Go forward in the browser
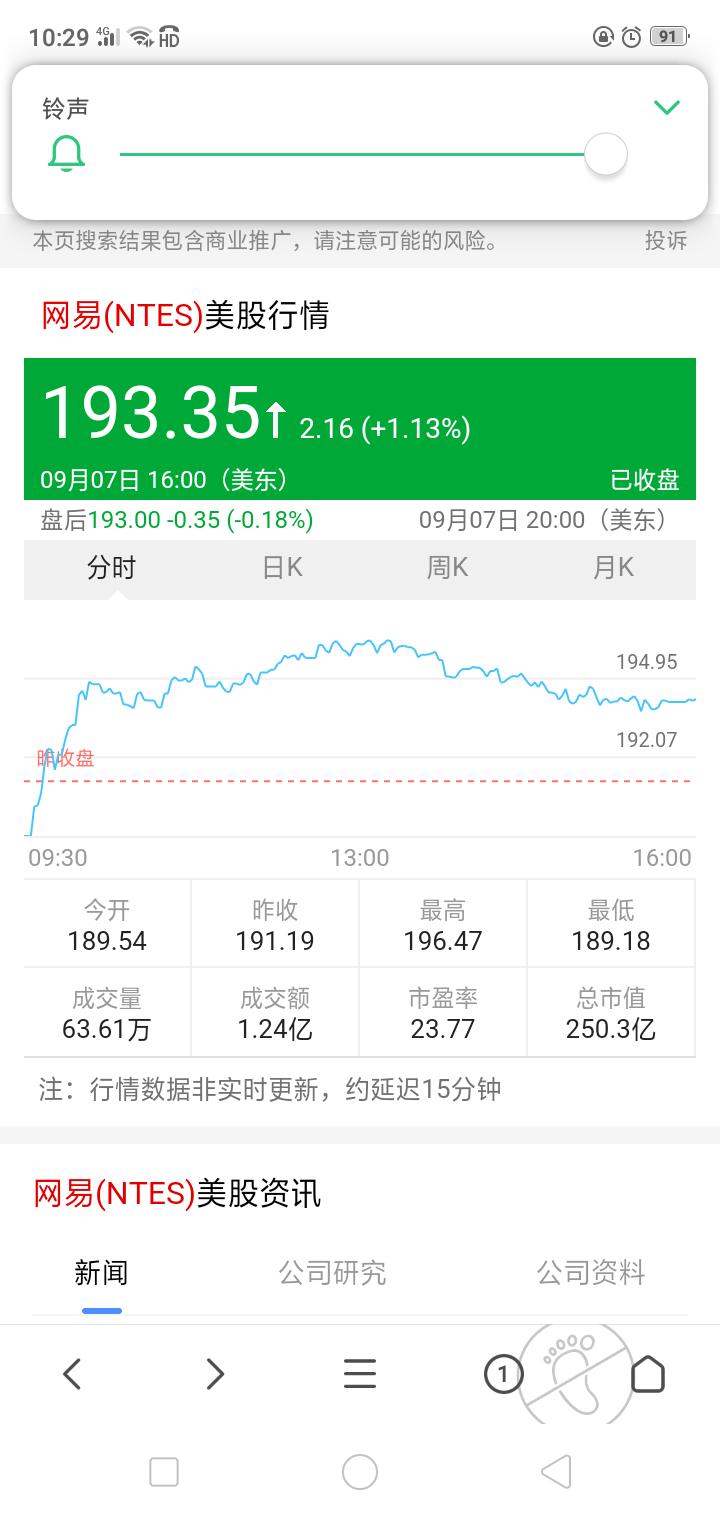This screenshot has height=1520, width=720. click(215, 1374)
